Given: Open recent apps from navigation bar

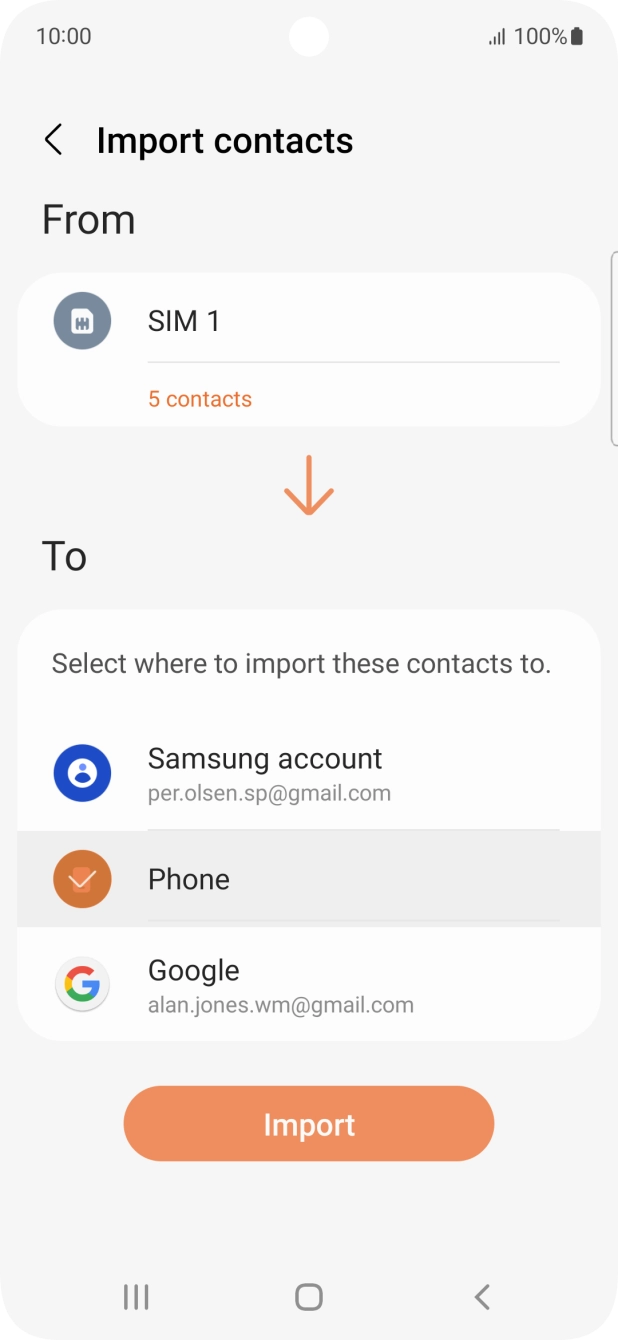Looking at the screenshot, I should pyautogui.click(x=136, y=1297).
